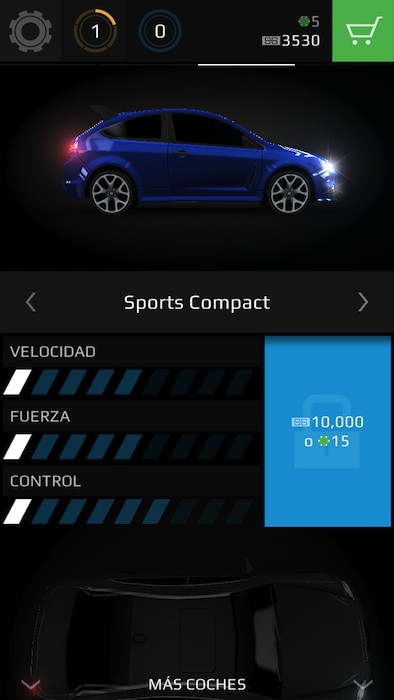Tap the yellow ring showing 1
The height and width of the screenshot is (700, 394).
tap(95, 31)
